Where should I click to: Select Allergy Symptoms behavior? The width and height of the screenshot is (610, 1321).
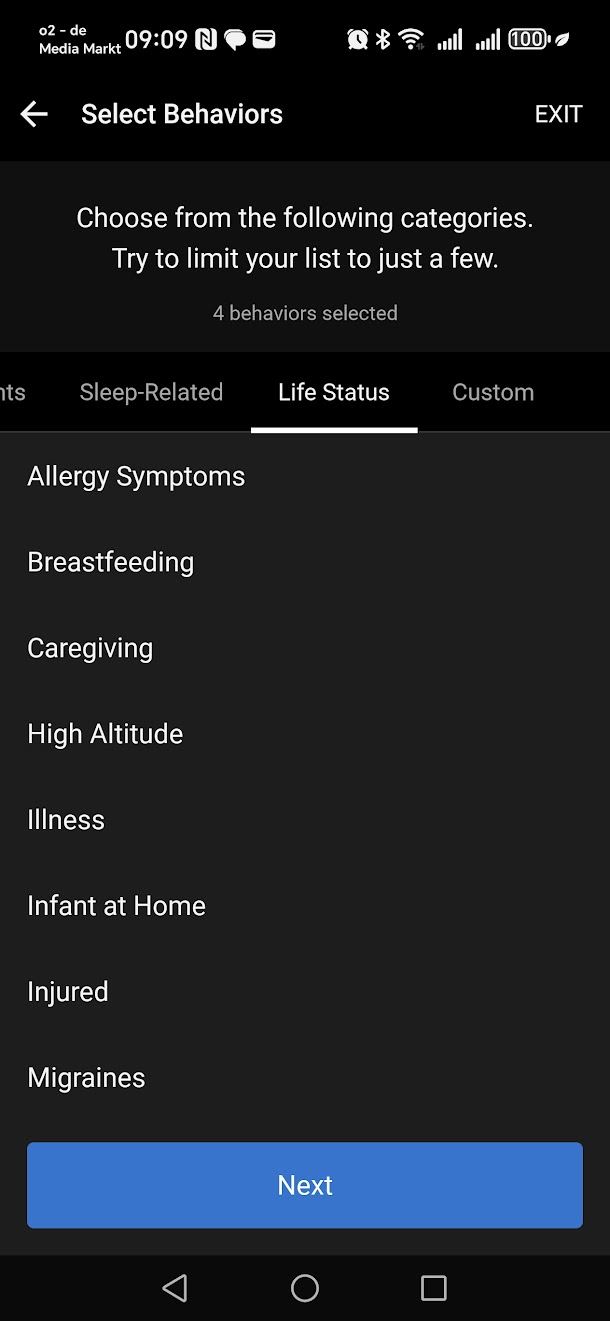[136, 476]
